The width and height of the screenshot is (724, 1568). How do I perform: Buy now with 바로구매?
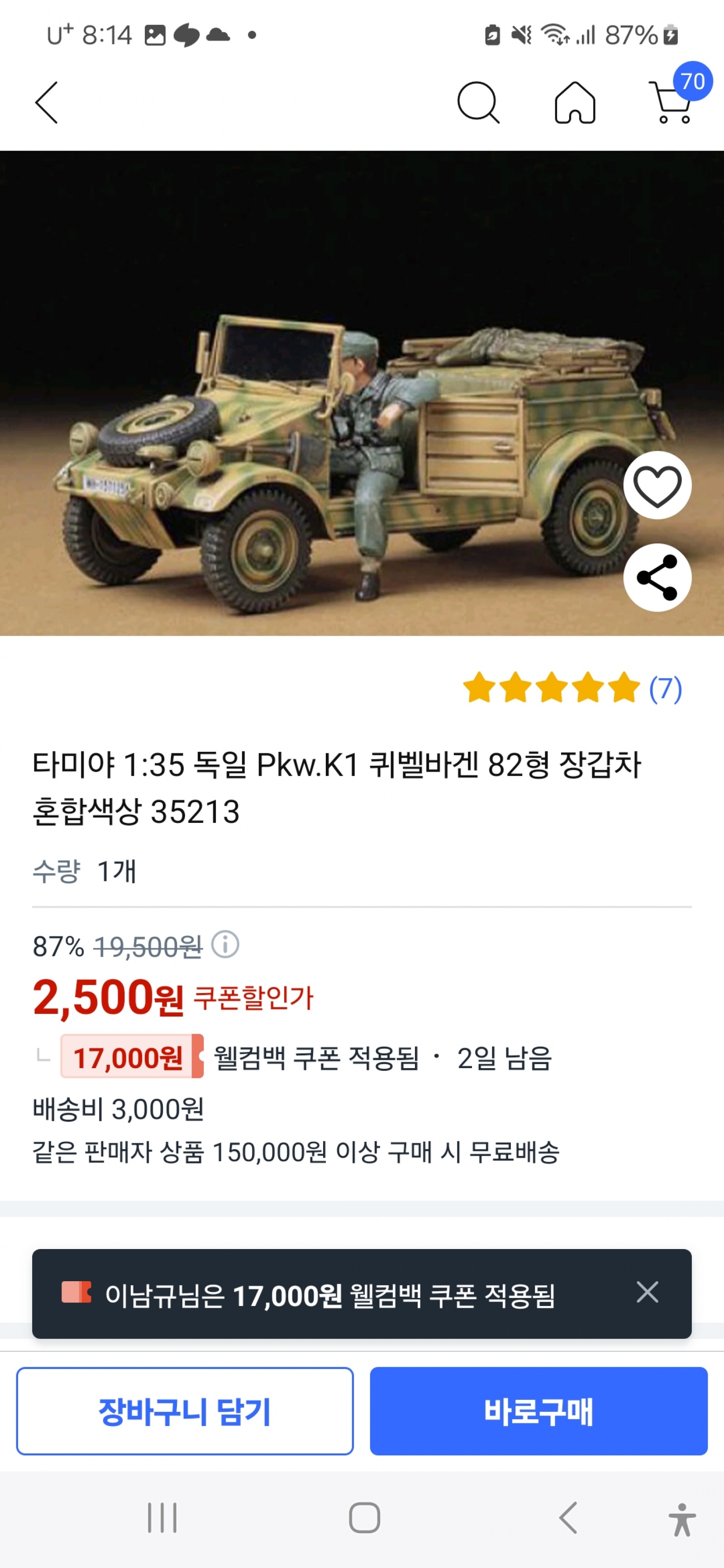pos(538,1411)
